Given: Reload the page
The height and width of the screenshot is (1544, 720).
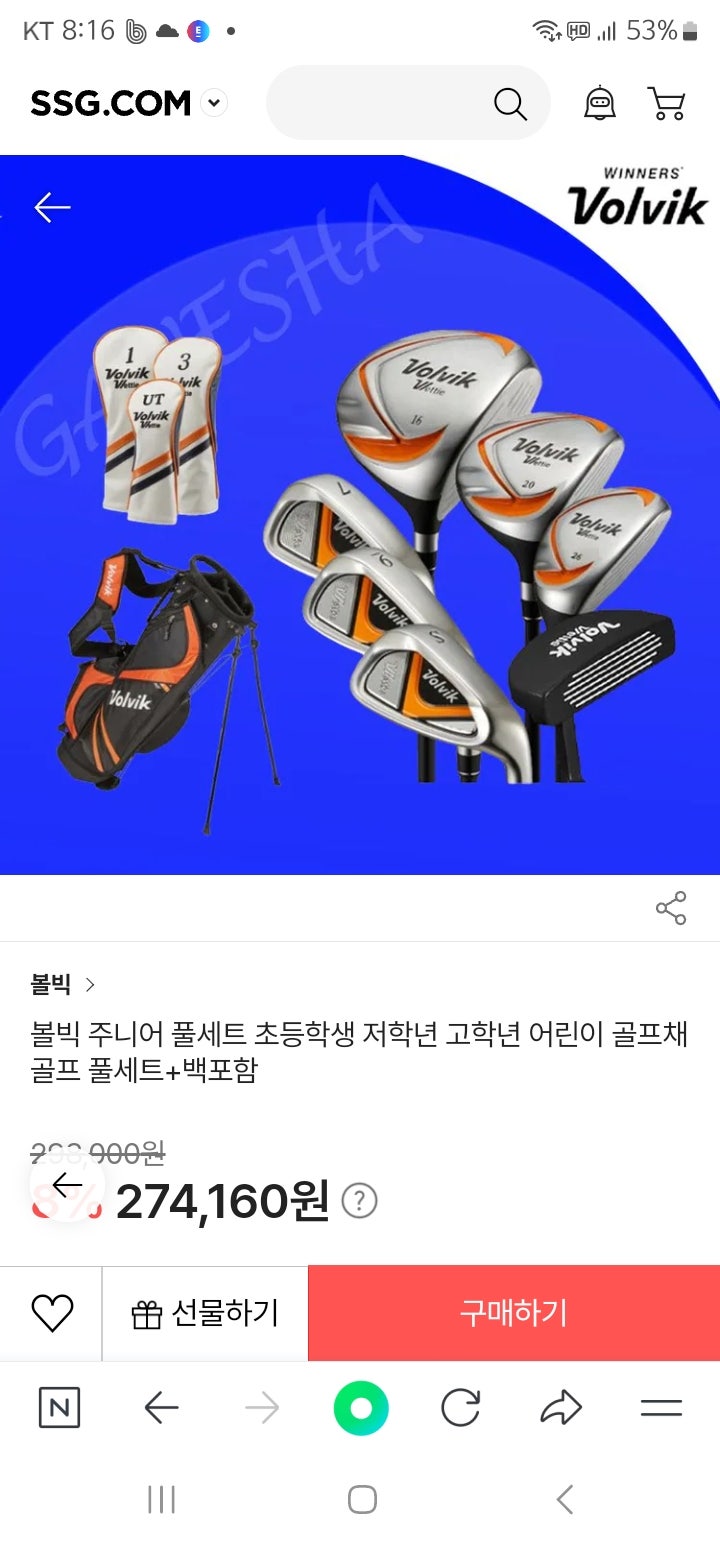Looking at the screenshot, I should (461, 1409).
